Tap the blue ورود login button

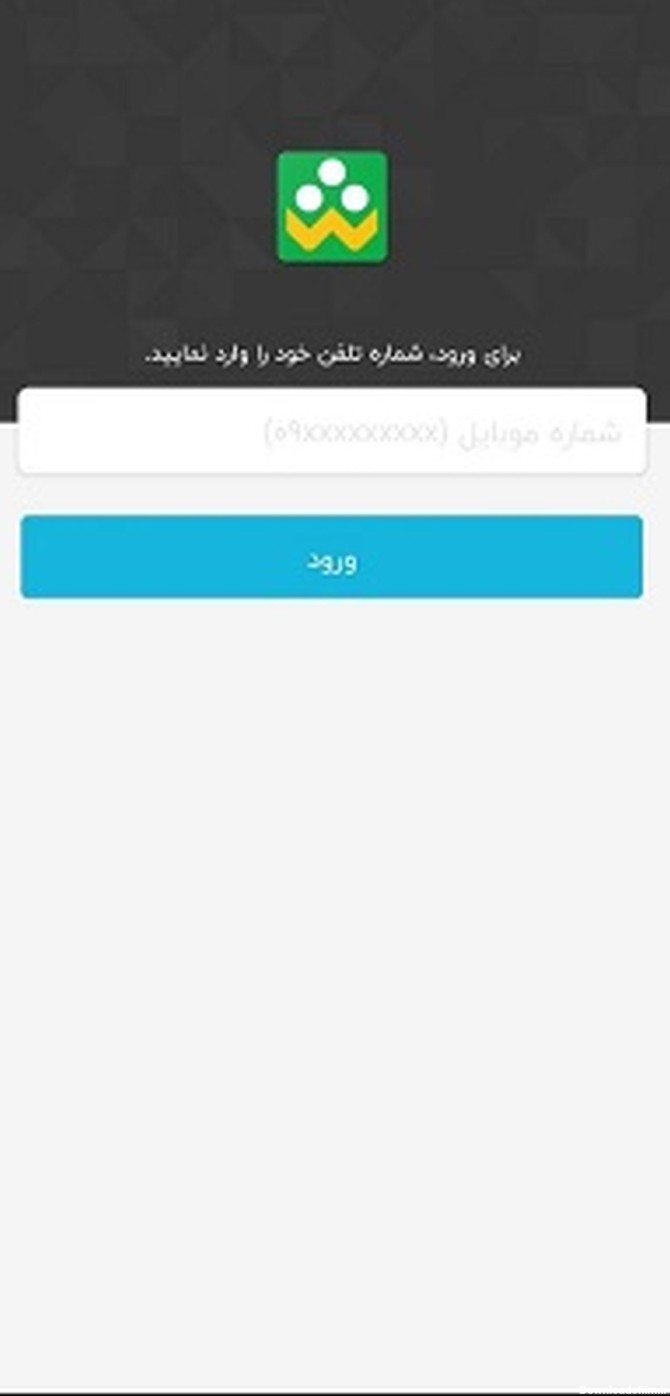332,557
